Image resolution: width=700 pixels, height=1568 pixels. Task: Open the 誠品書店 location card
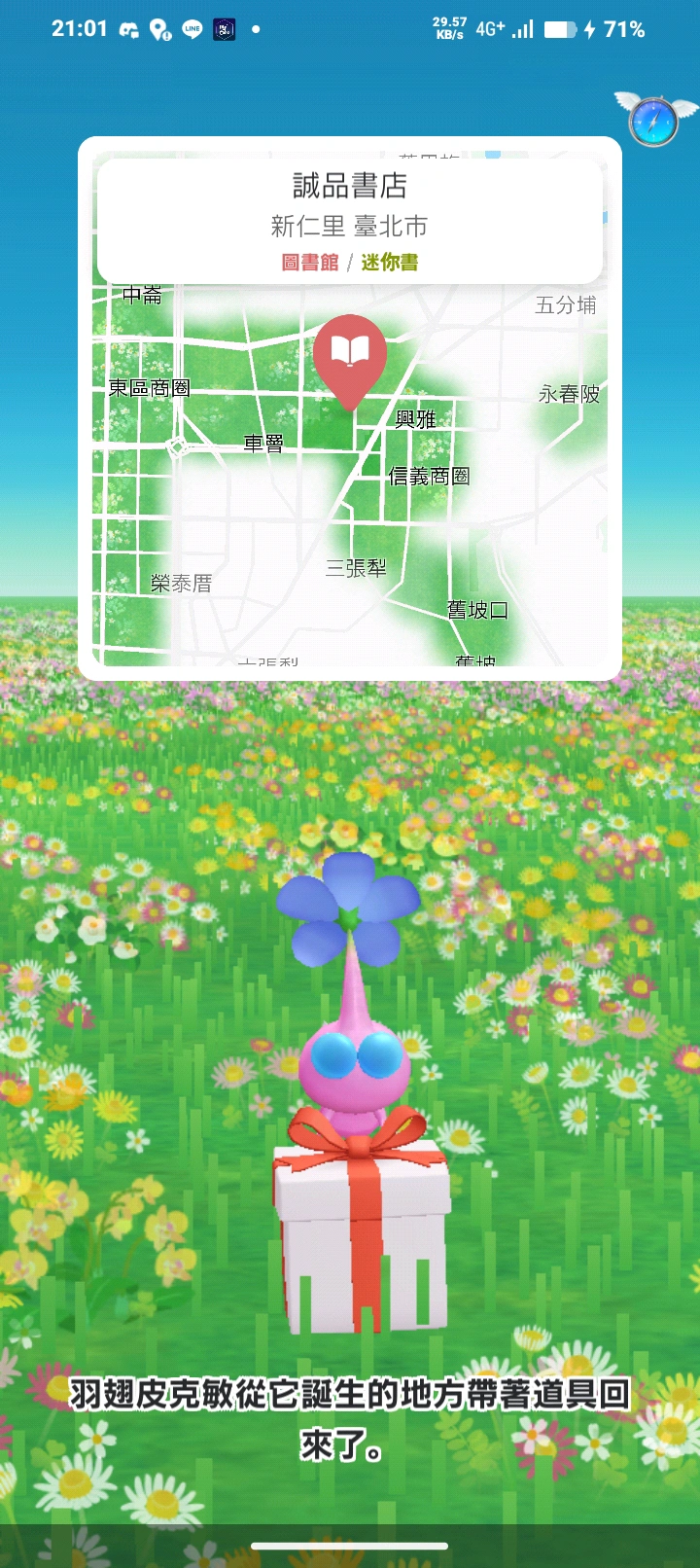click(350, 221)
